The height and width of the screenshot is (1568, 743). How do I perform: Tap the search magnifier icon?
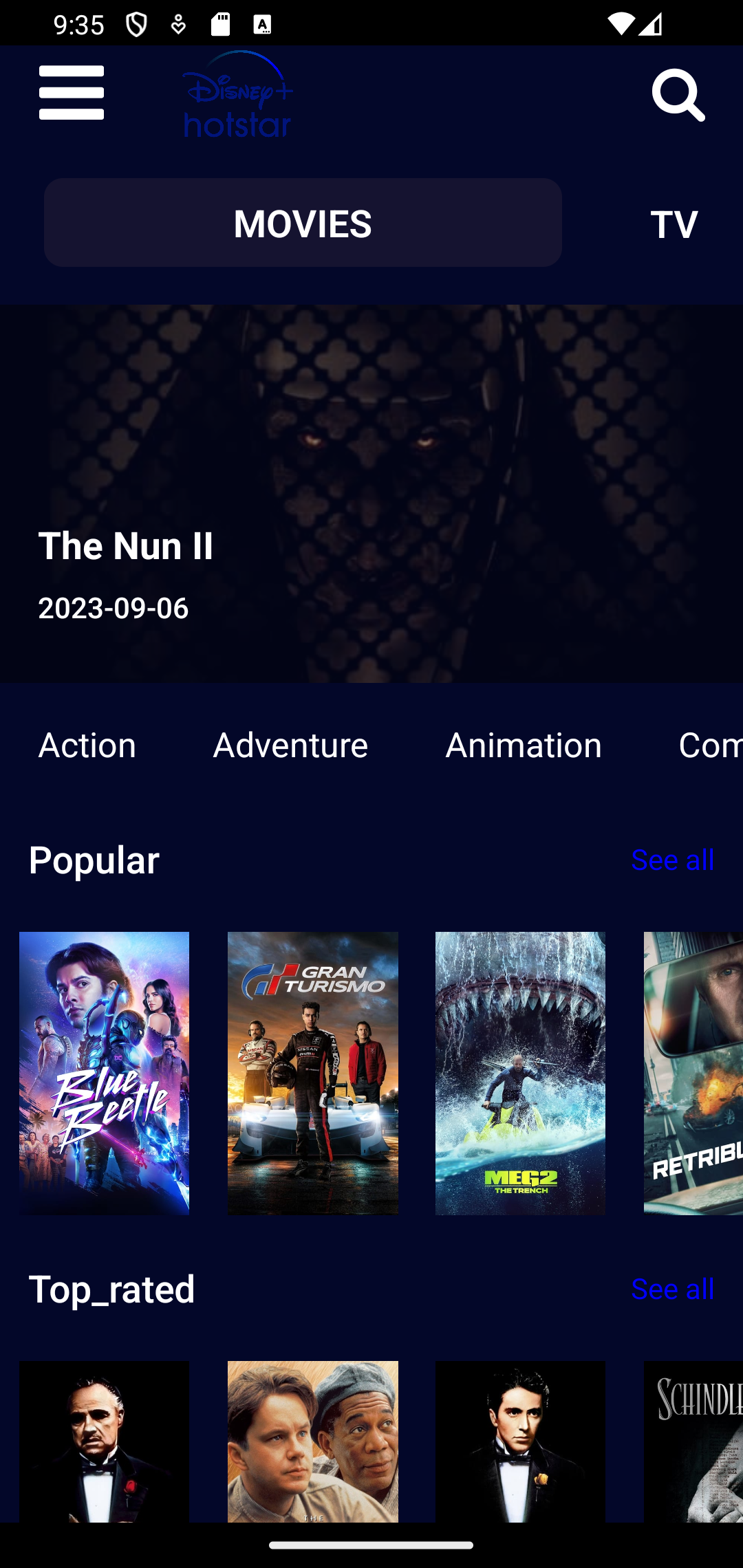678,95
